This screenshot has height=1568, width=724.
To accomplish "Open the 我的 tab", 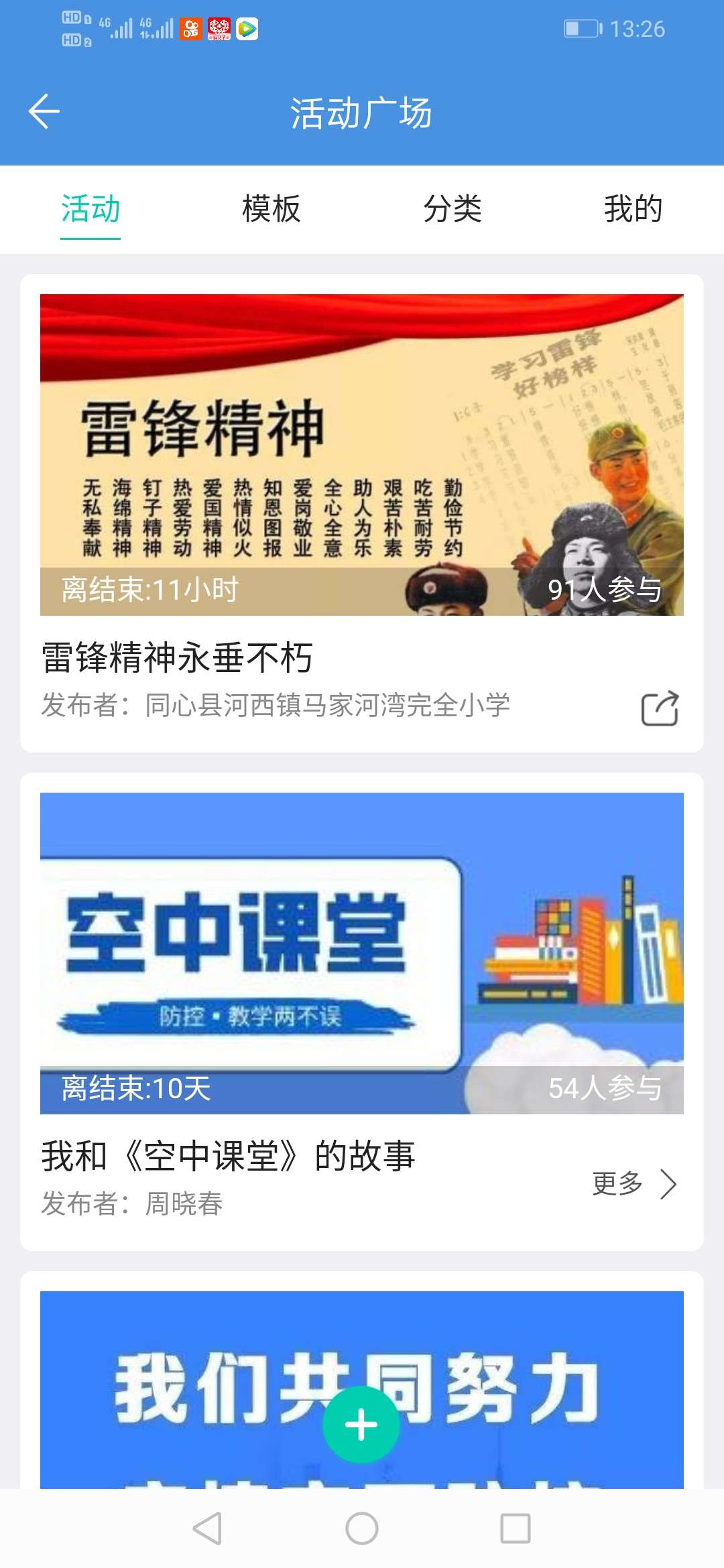I will 633,208.
